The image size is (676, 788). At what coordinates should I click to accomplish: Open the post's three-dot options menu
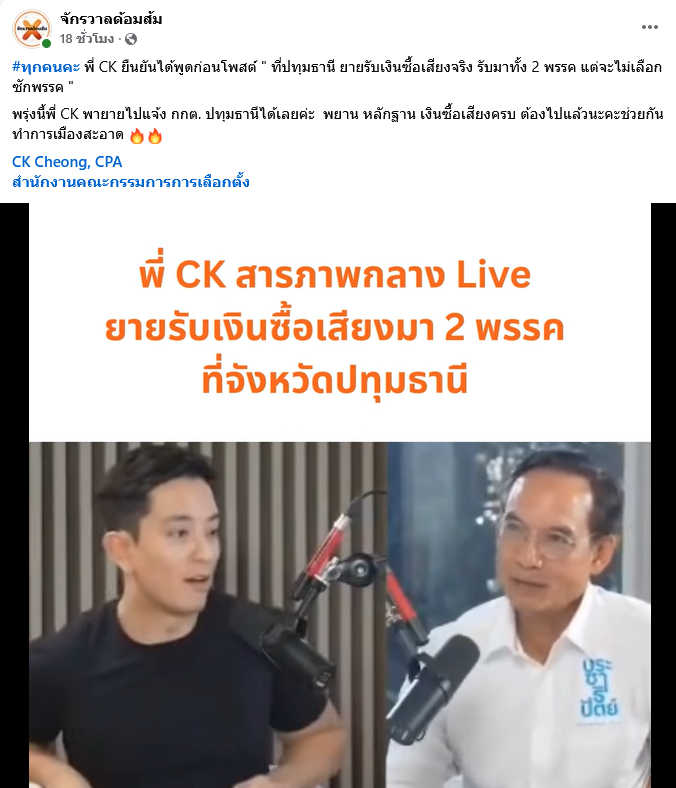click(x=649, y=27)
